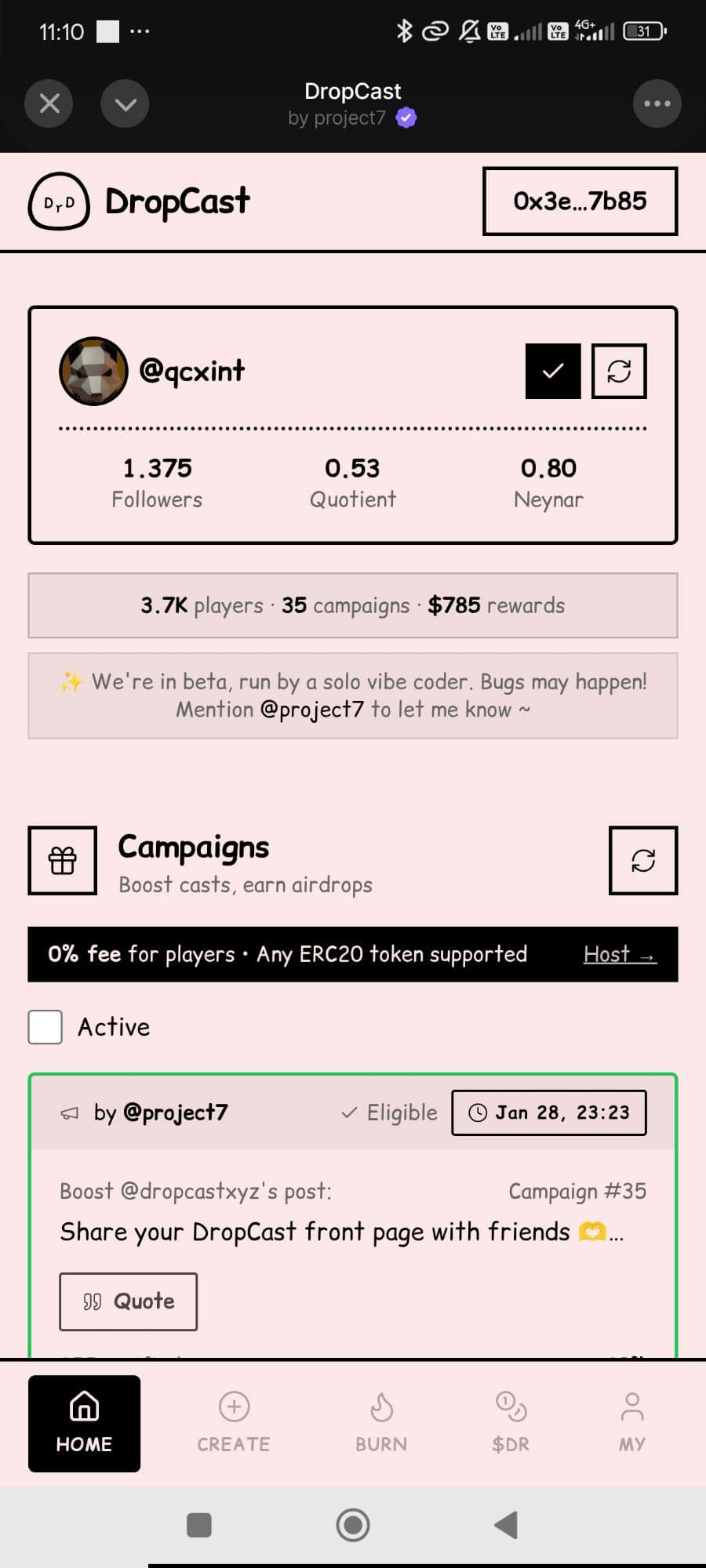Check the Active filter checkbox

click(45, 1027)
